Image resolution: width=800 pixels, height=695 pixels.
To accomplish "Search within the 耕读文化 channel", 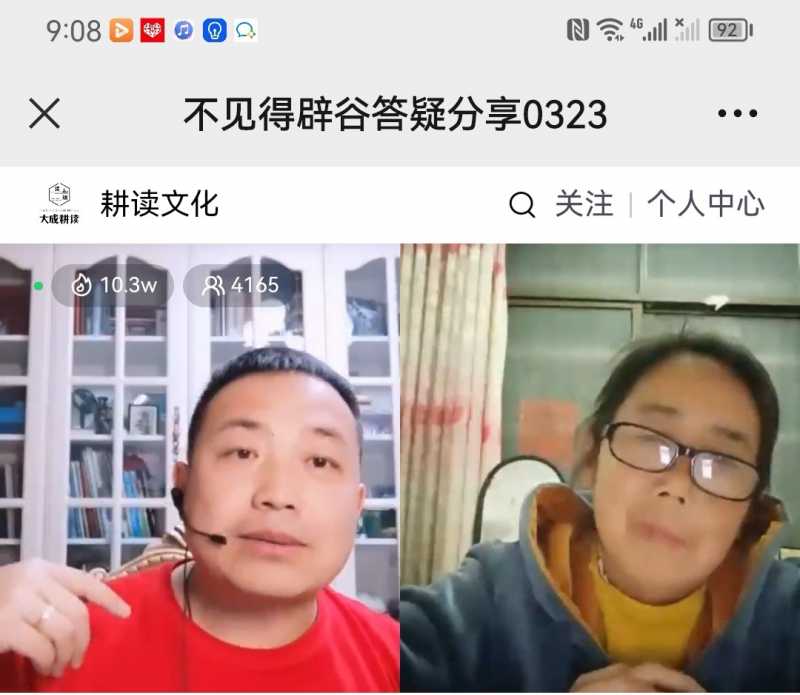I will coord(522,205).
